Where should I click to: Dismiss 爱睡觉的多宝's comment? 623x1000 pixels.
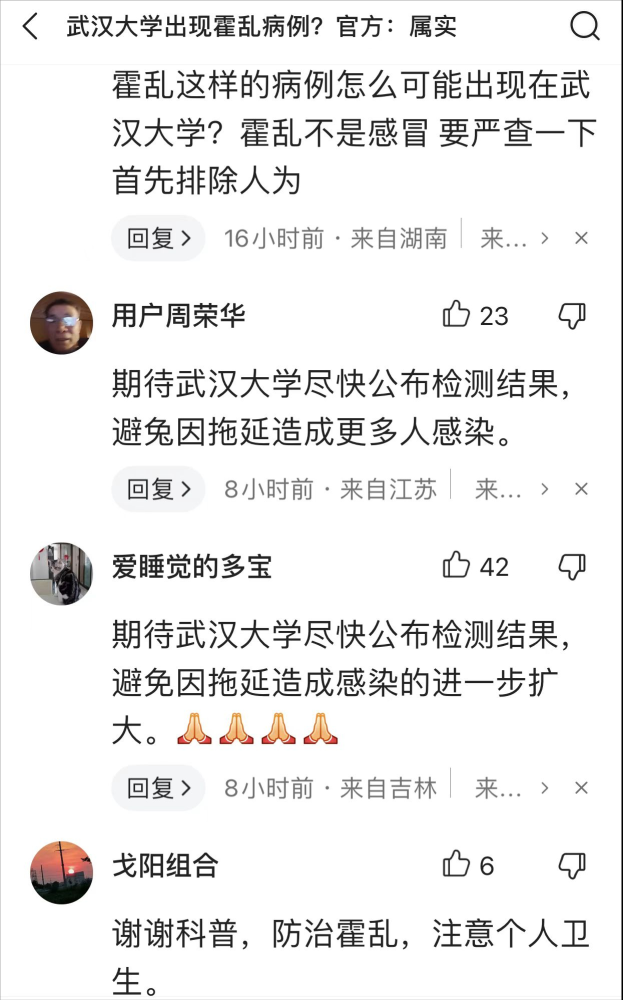(x=582, y=788)
